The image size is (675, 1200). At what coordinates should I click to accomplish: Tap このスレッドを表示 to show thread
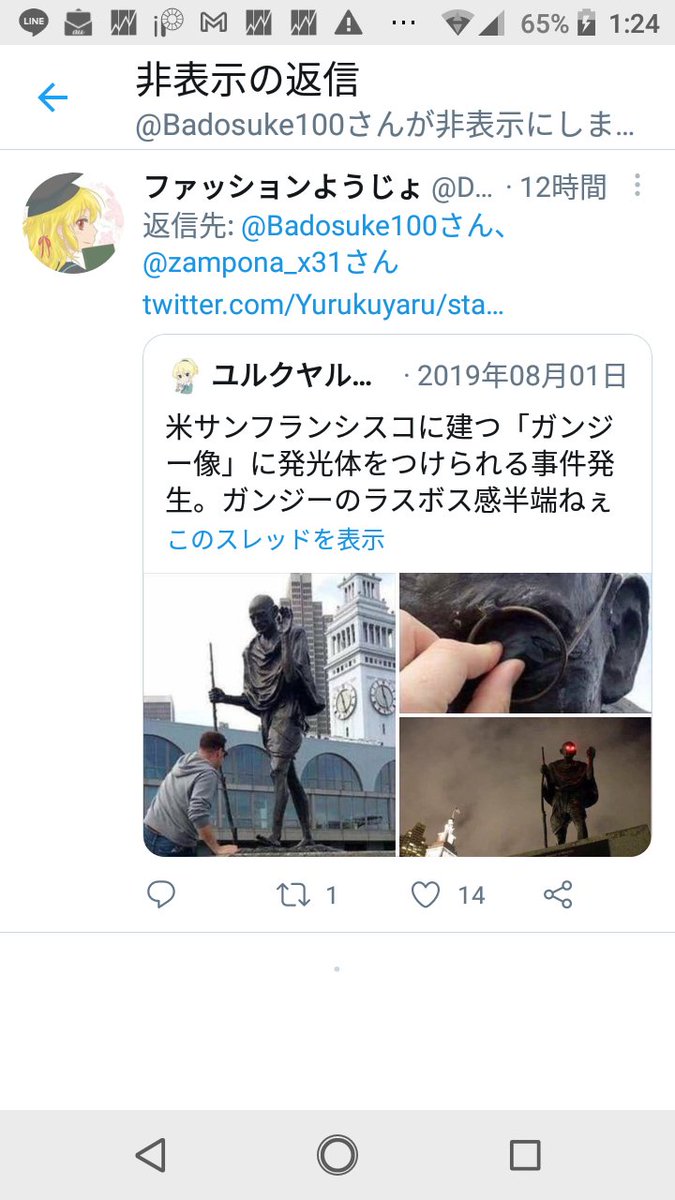click(x=276, y=539)
